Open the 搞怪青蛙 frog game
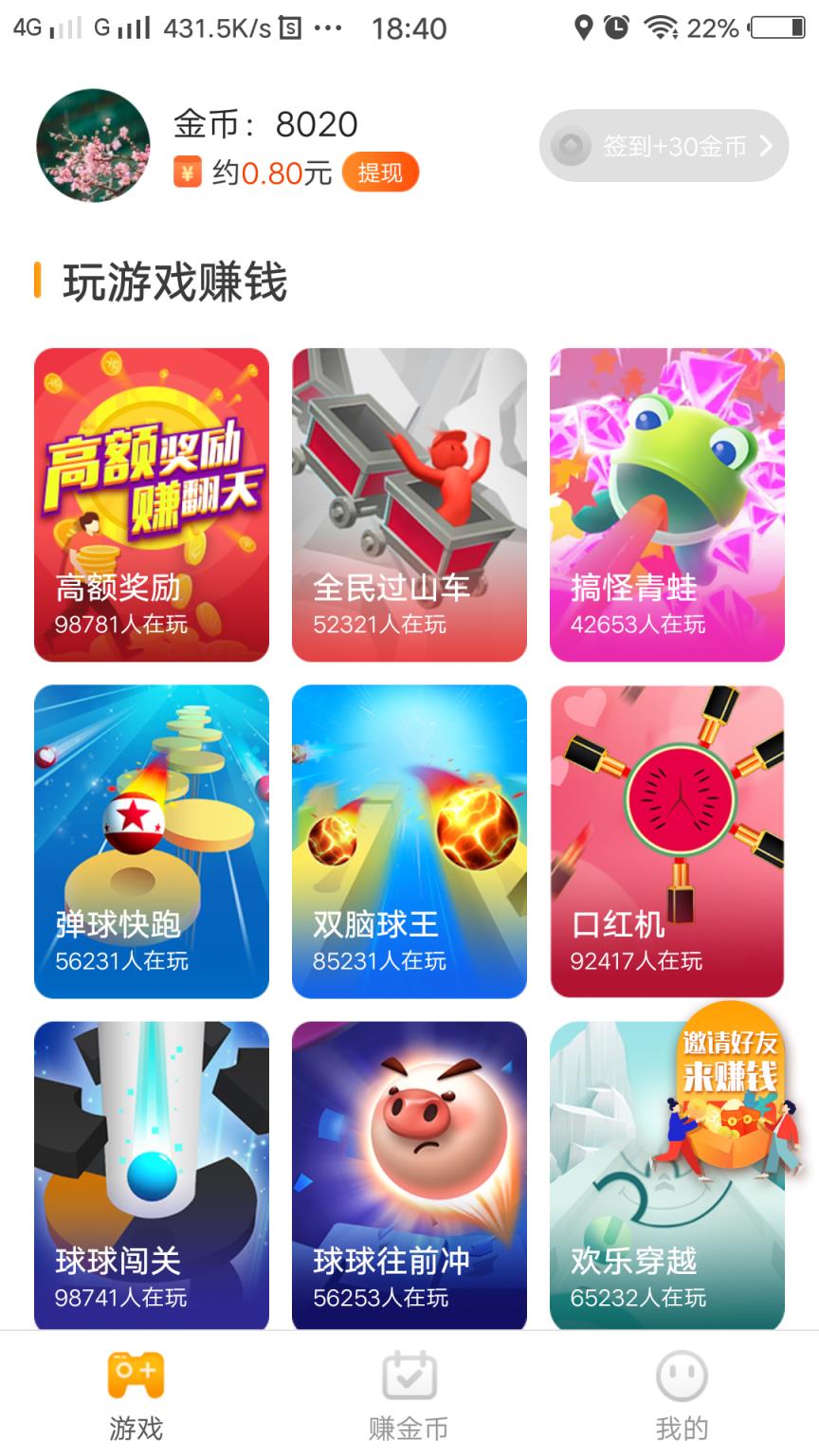 pyautogui.click(x=666, y=504)
